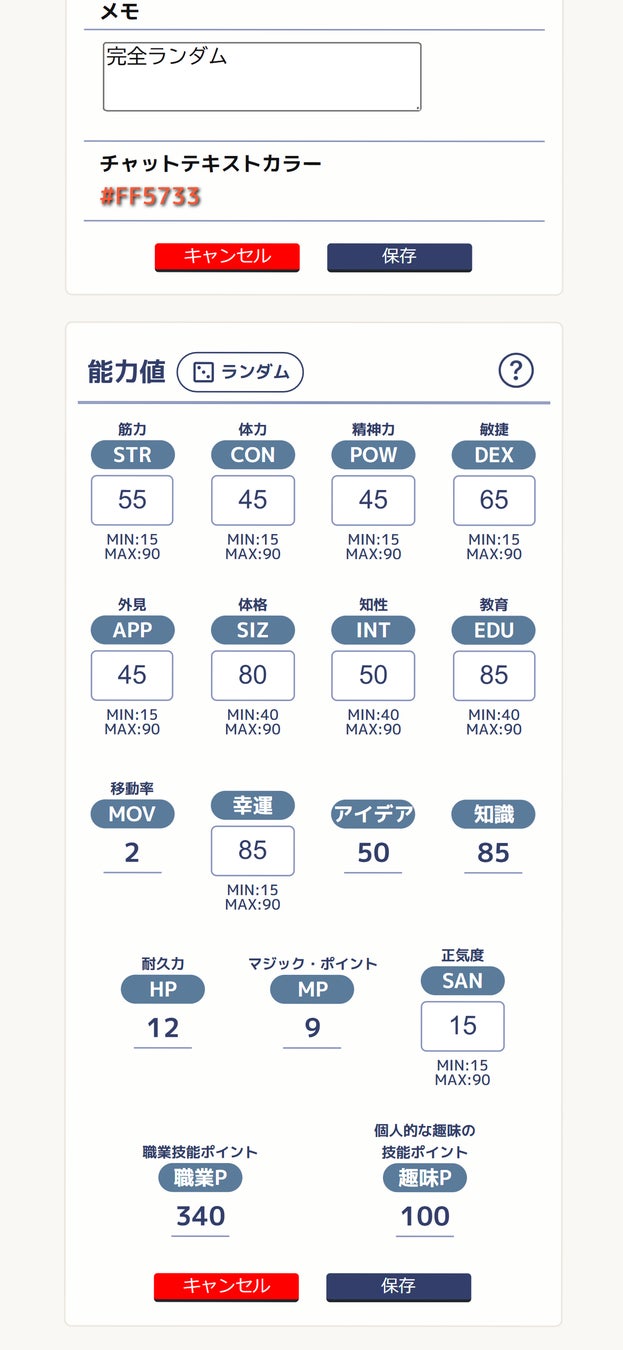Tap the memo text field

(x=261, y=76)
